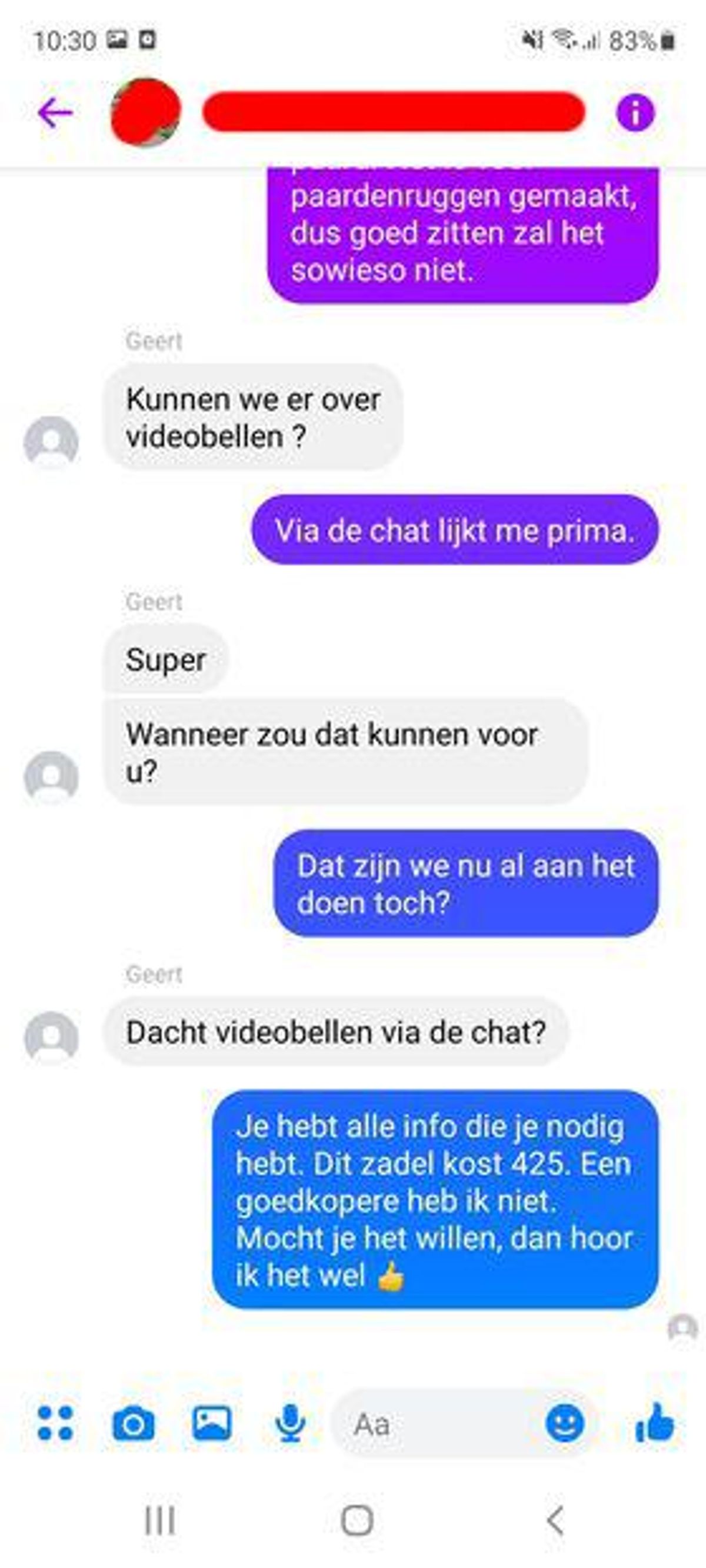Open the contact's profile picture
This screenshot has height=1568, width=706.
(x=145, y=112)
